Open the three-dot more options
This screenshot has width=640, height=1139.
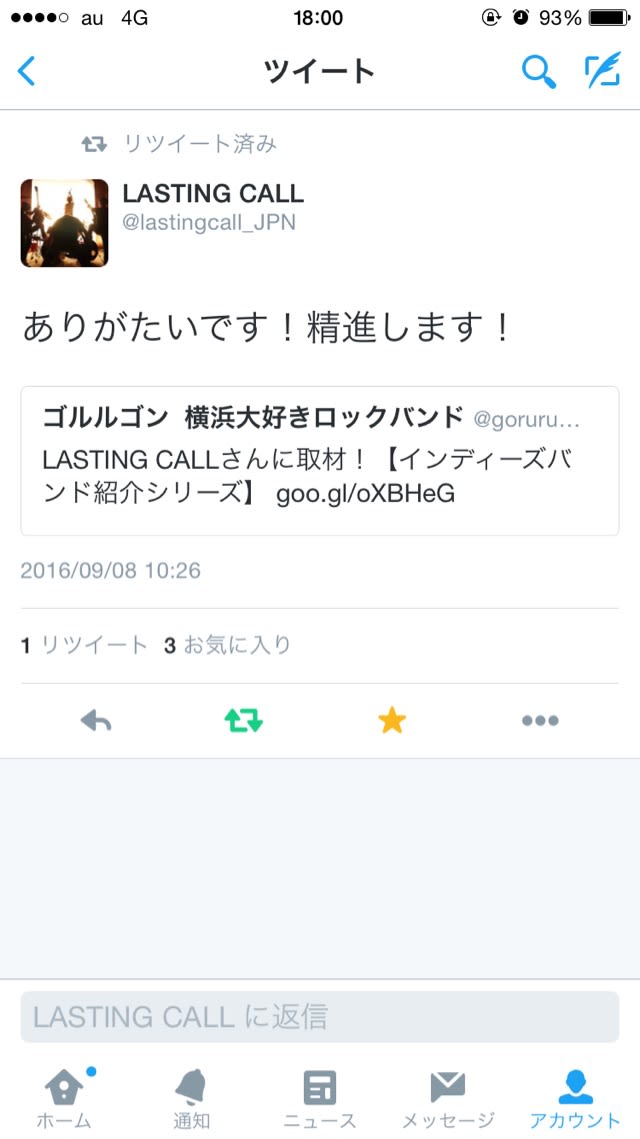tap(540, 721)
